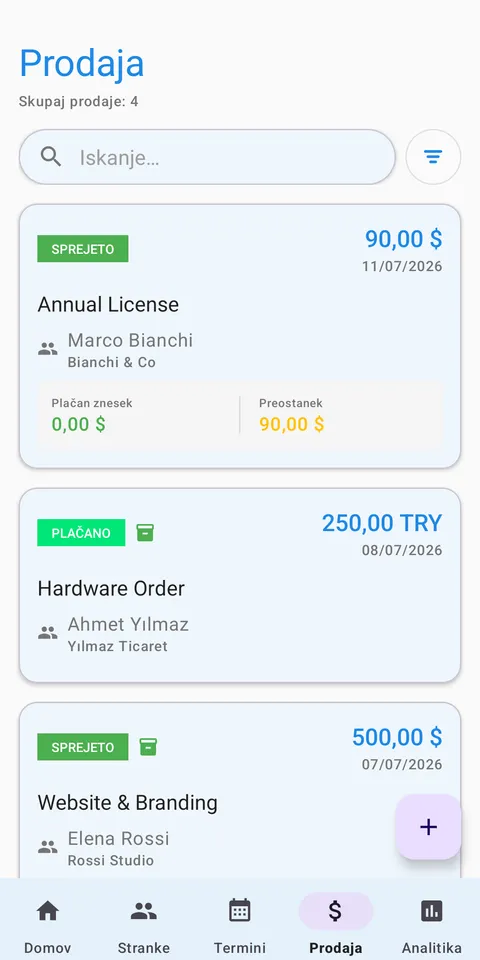Tap the Iskanje search field
480x960 pixels.
tap(207, 157)
